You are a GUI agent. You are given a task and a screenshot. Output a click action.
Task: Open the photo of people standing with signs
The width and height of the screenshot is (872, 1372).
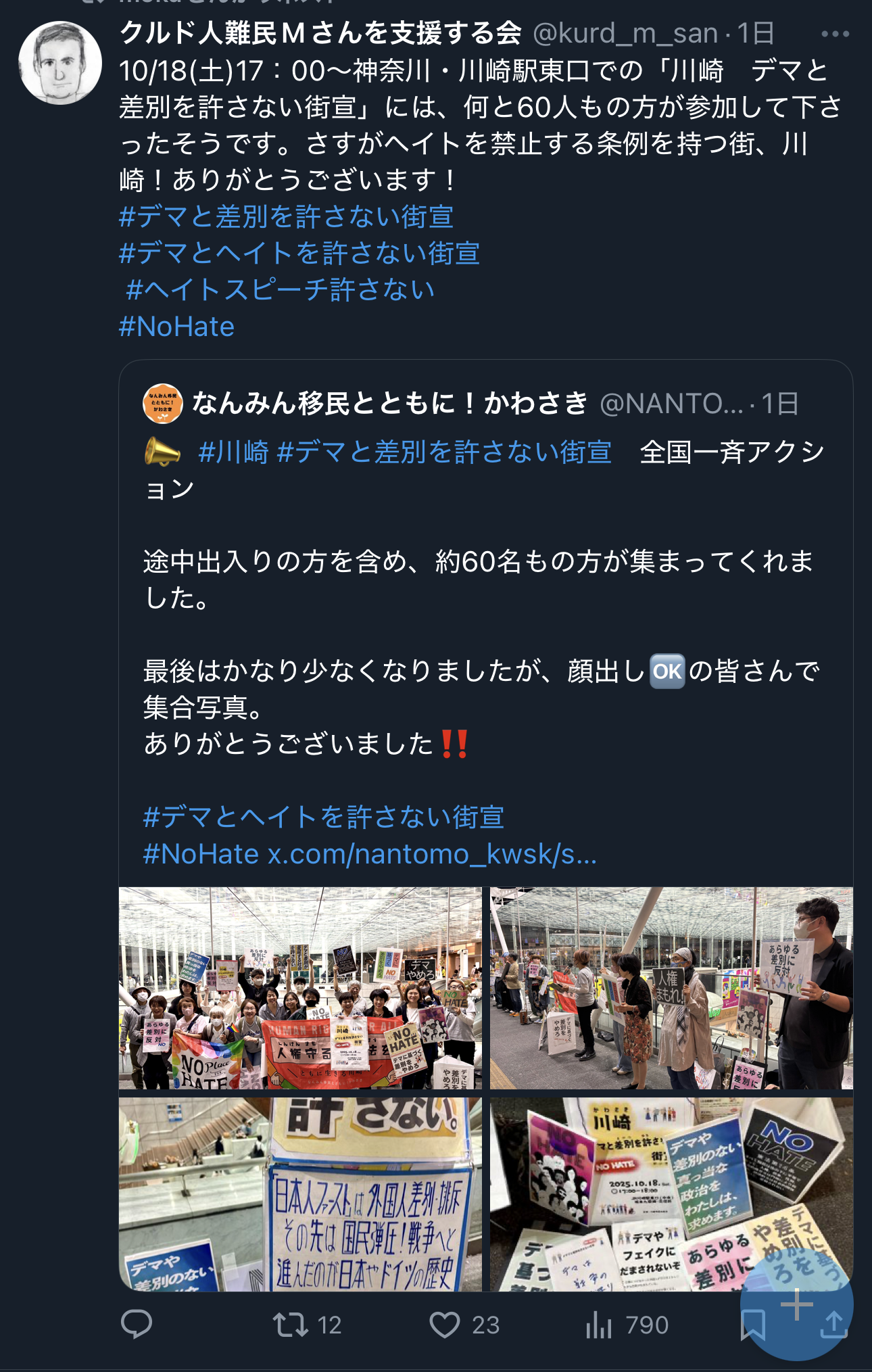(x=671, y=987)
